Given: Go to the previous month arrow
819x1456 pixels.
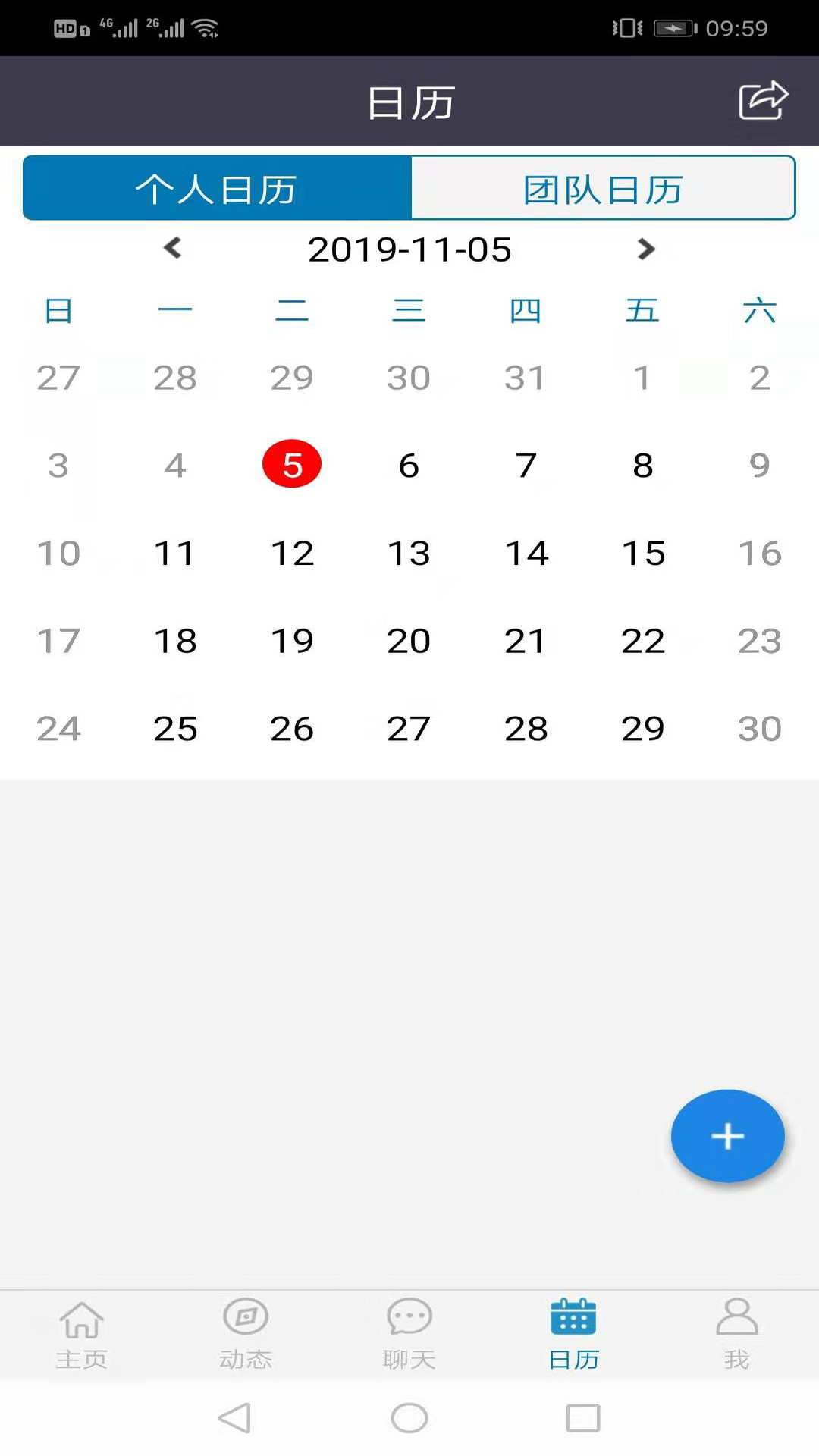Looking at the screenshot, I should 173,248.
